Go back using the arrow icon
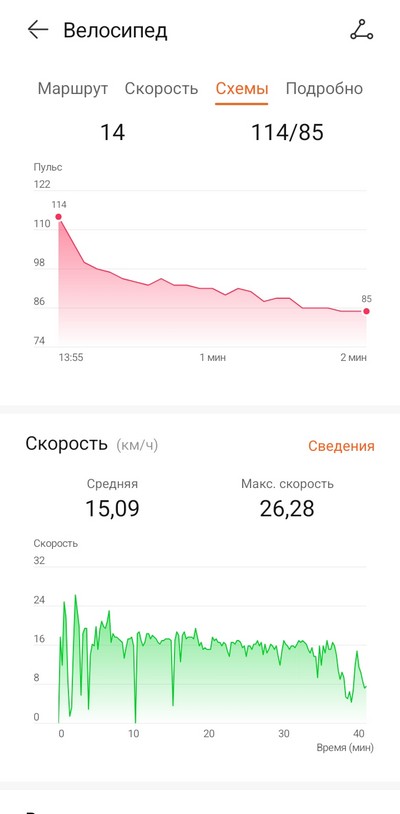 pos(38,30)
